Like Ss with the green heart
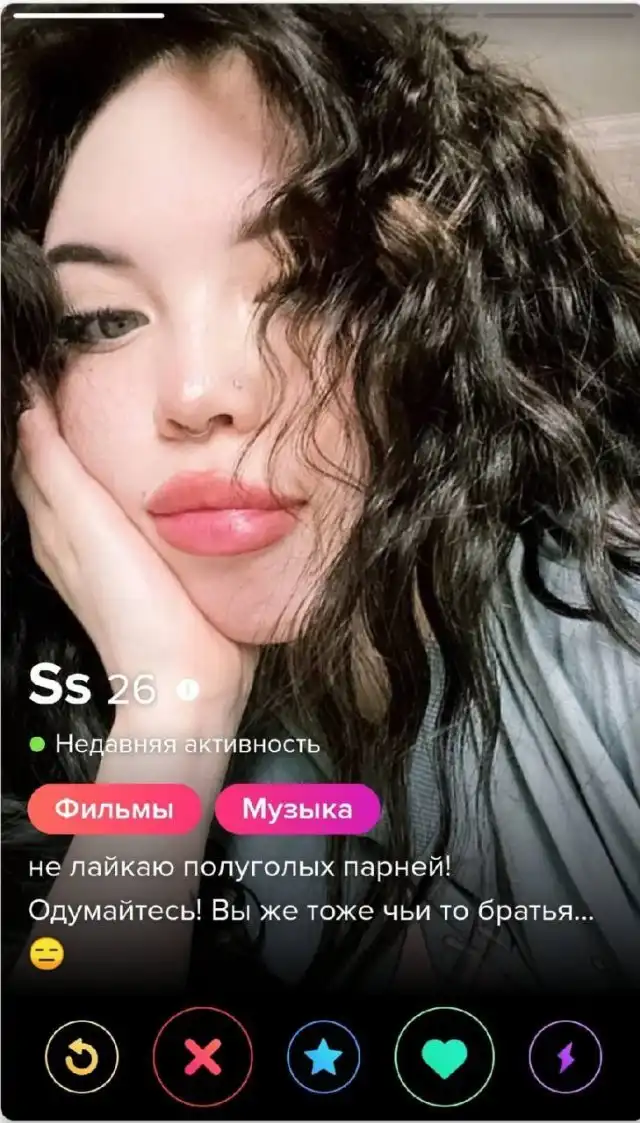 click(444, 1057)
